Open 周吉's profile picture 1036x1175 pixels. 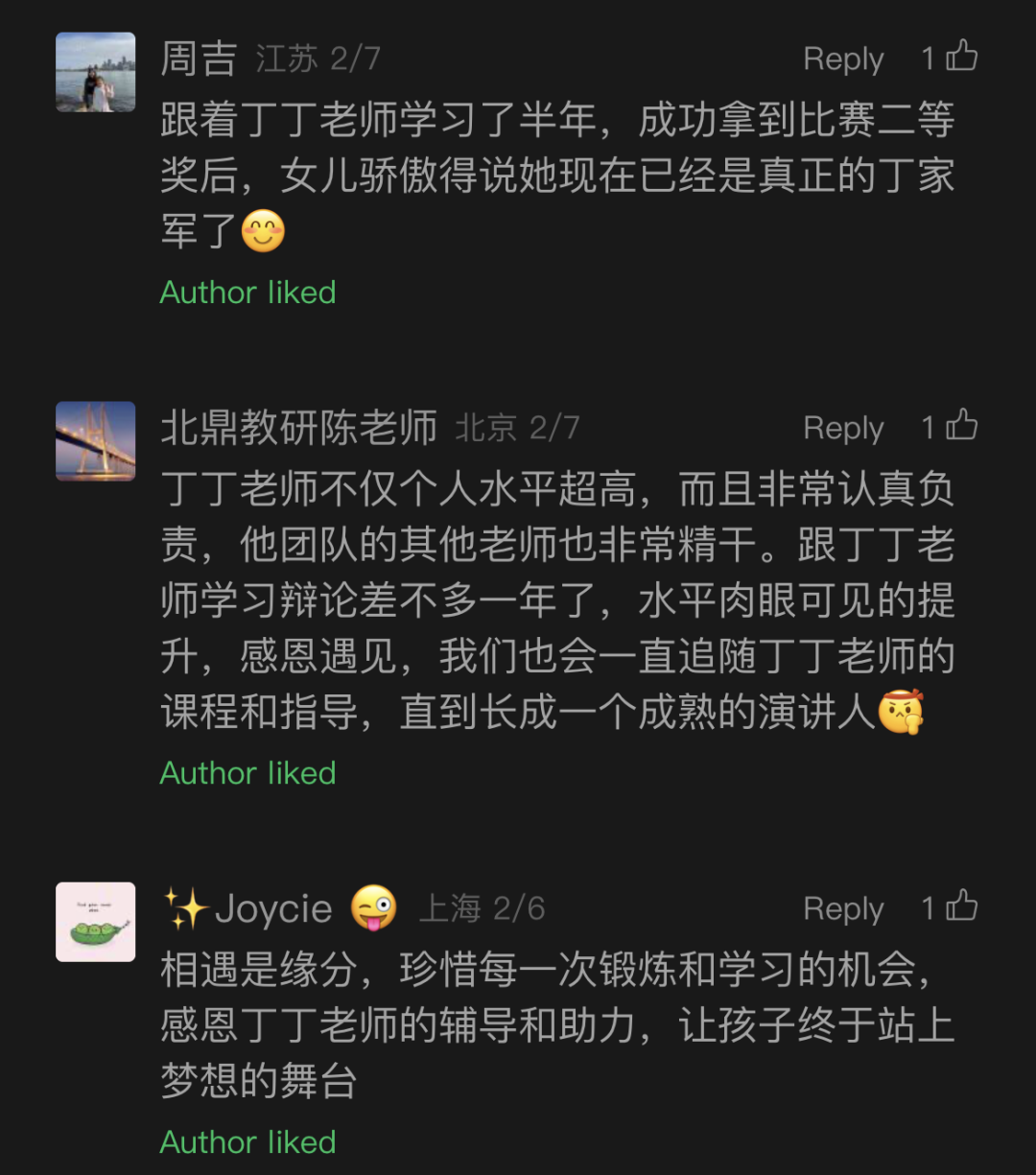[95, 73]
